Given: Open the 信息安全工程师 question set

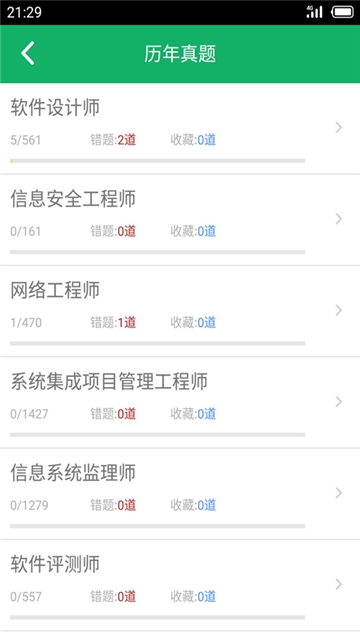Looking at the screenshot, I should coord(180,220).
